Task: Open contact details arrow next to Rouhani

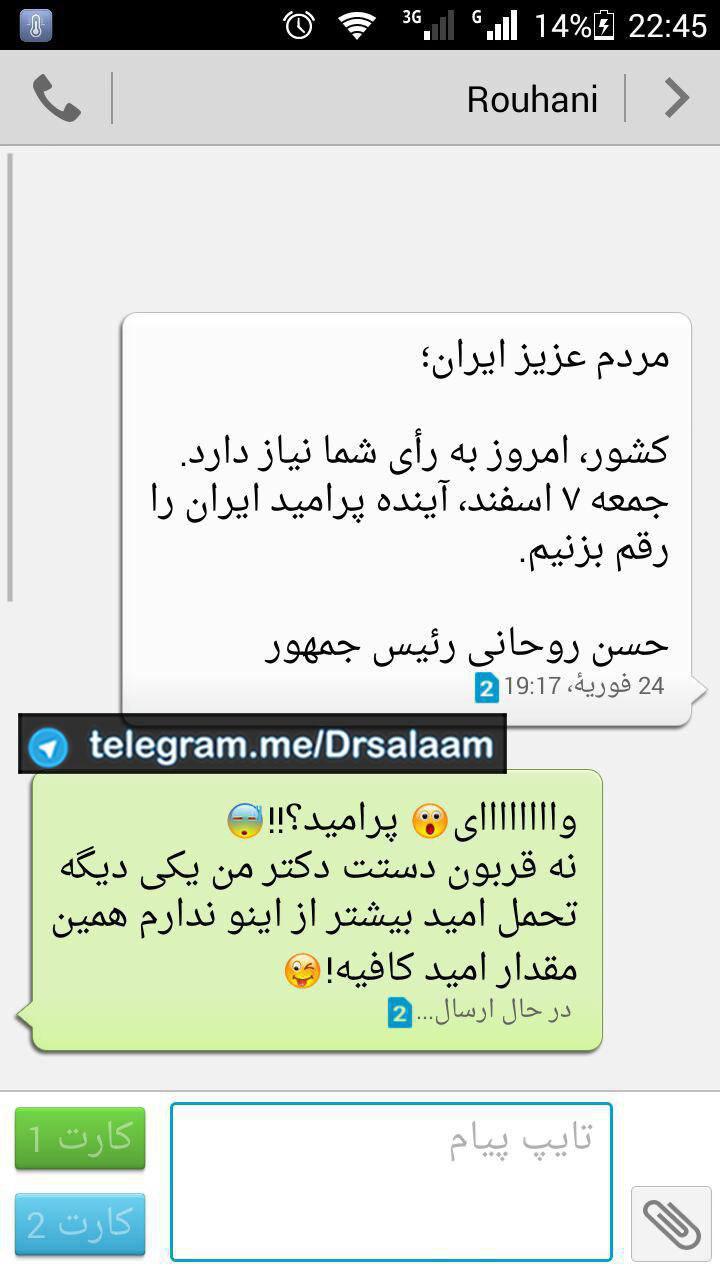Action: point(677,98)
